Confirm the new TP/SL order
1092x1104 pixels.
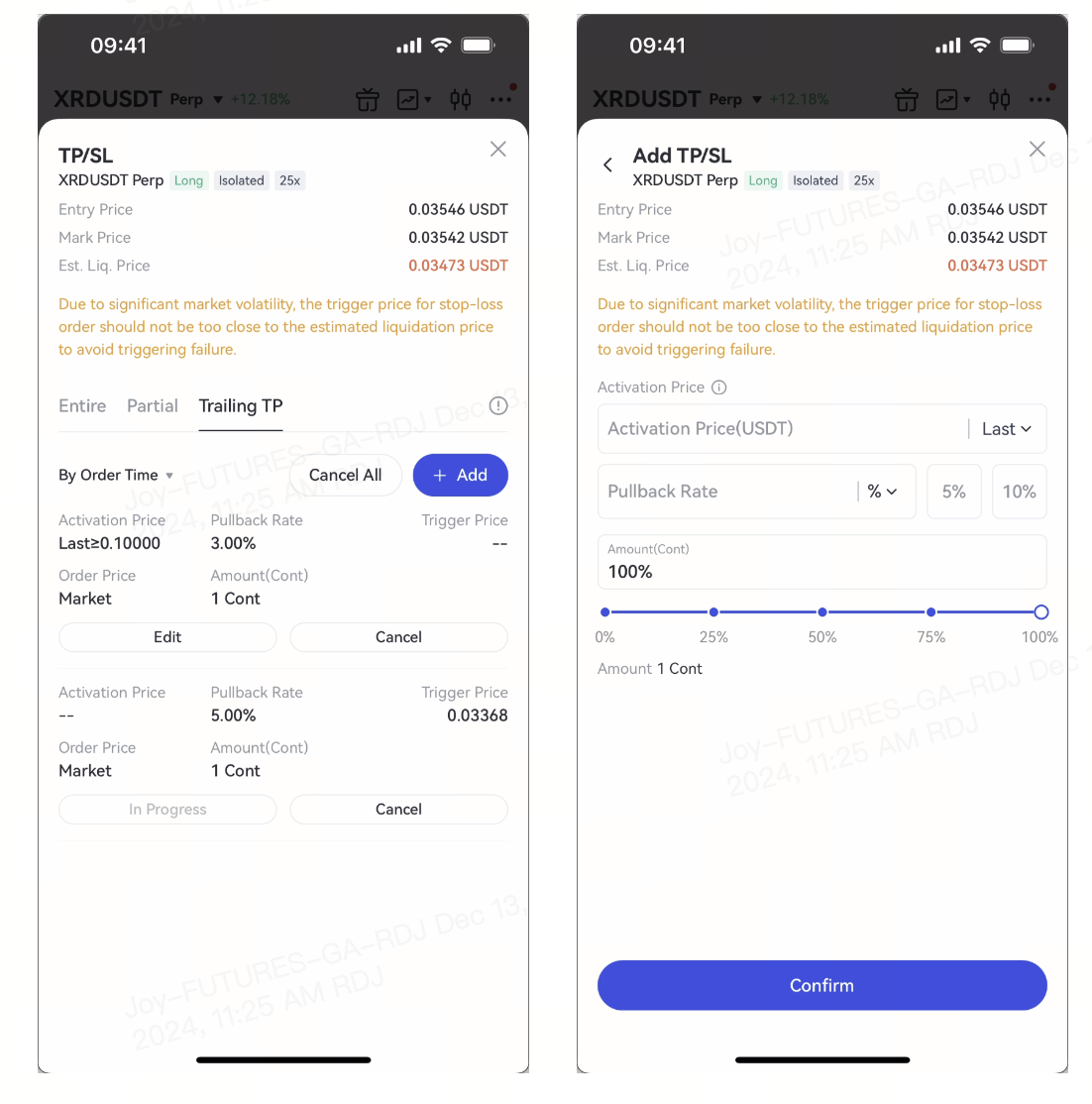821,985
